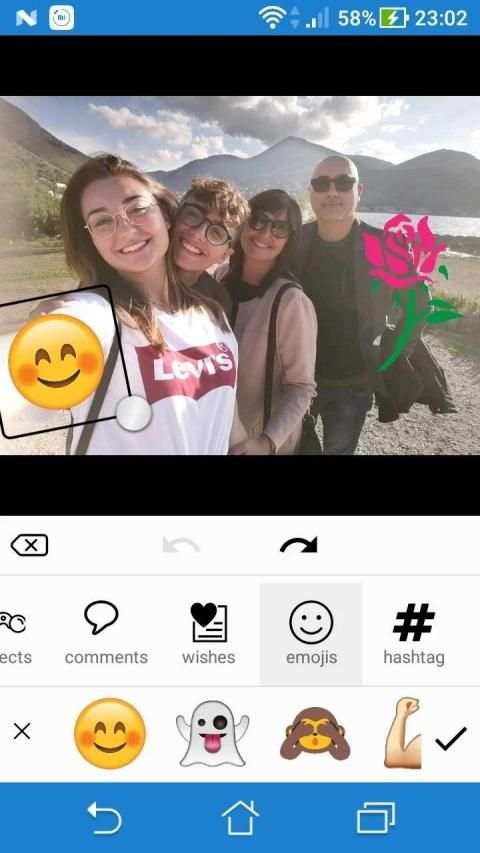Select the rose sticker on the photo

coord(412,291)
